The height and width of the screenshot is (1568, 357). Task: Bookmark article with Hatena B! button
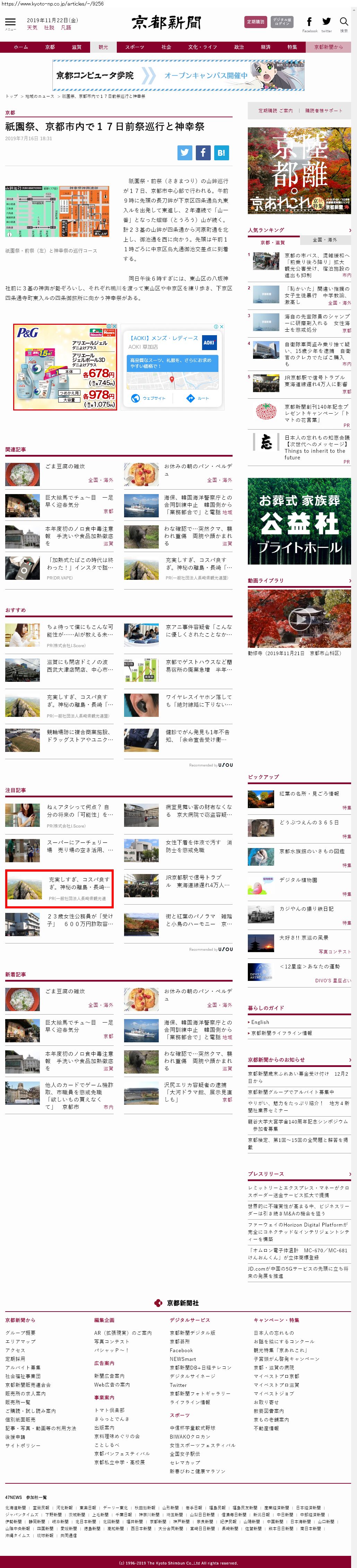(x=221, y=153)
